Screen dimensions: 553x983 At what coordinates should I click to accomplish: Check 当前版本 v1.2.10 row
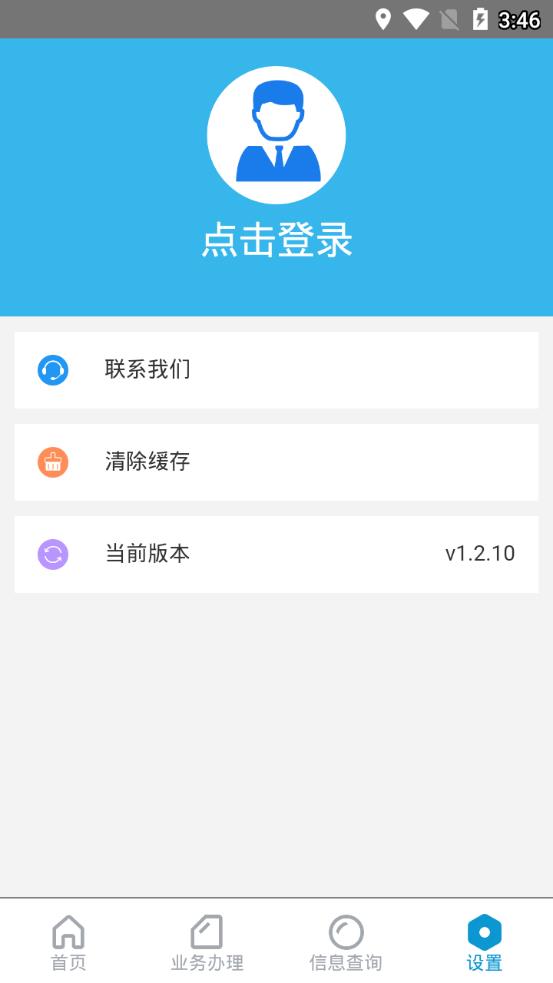tap(276, 554)
